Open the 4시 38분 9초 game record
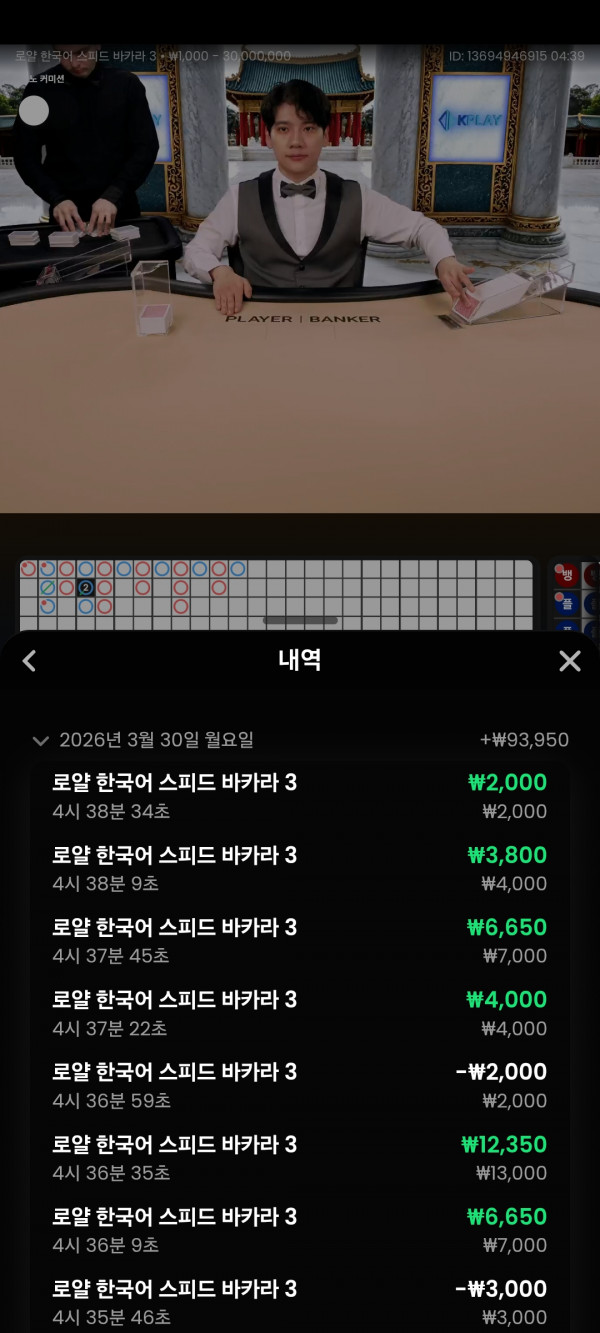This screenshot has width=600, height=1333. pyautogui.click(x=300, y=868)
